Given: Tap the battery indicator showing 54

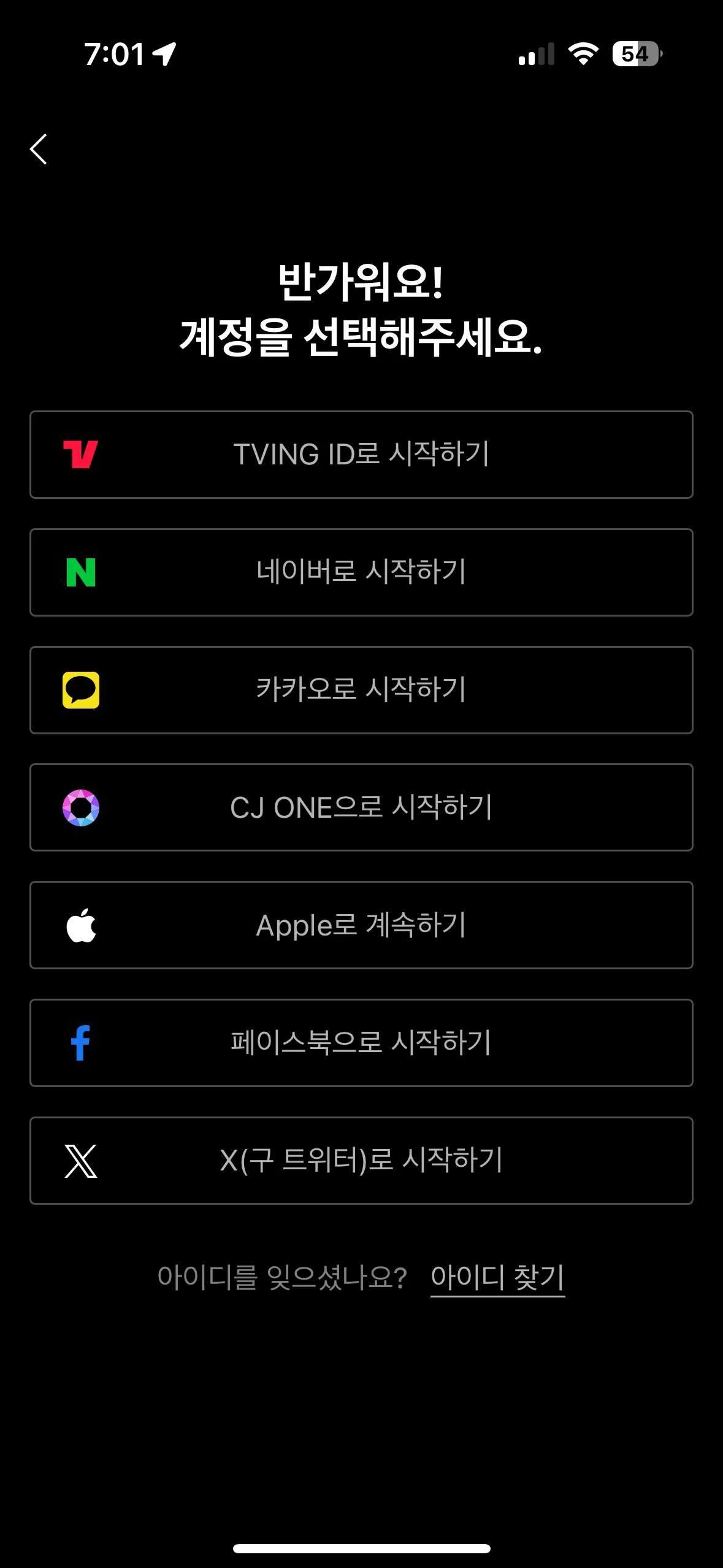Looking at the screenshot, I should 635,55.
